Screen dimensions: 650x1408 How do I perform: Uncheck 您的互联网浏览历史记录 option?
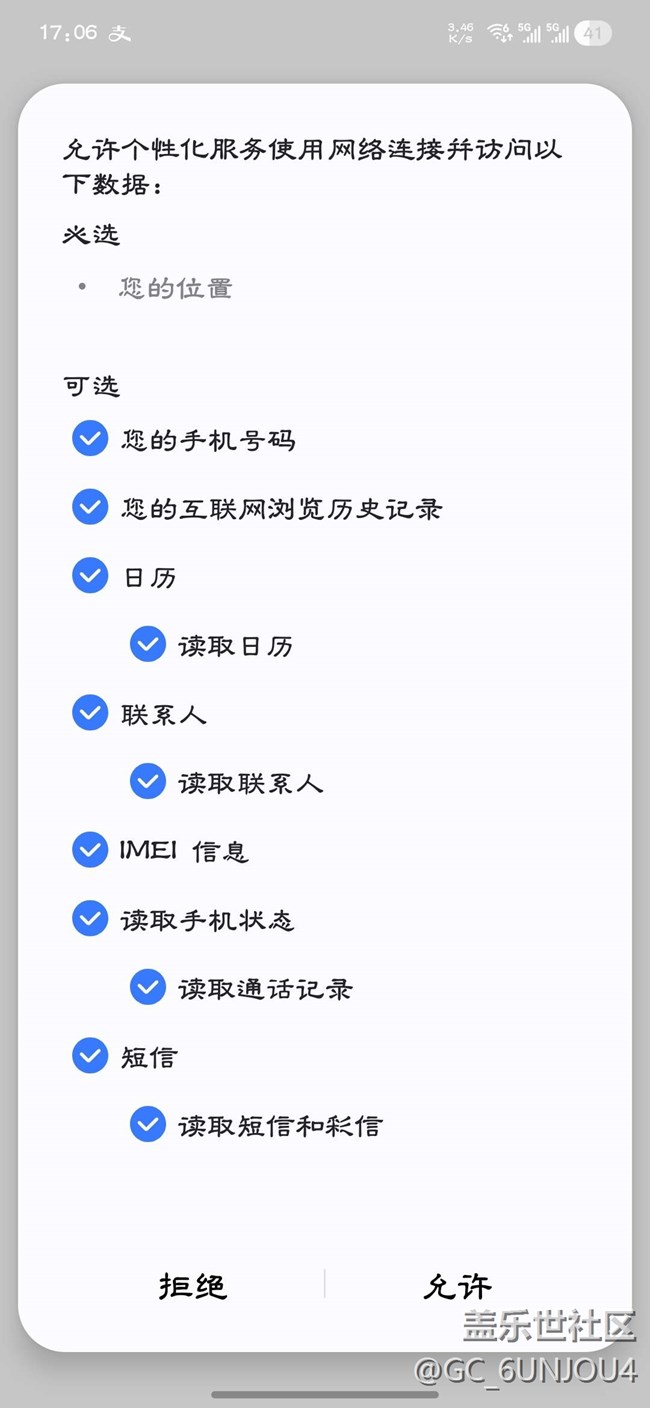(90, 508)
